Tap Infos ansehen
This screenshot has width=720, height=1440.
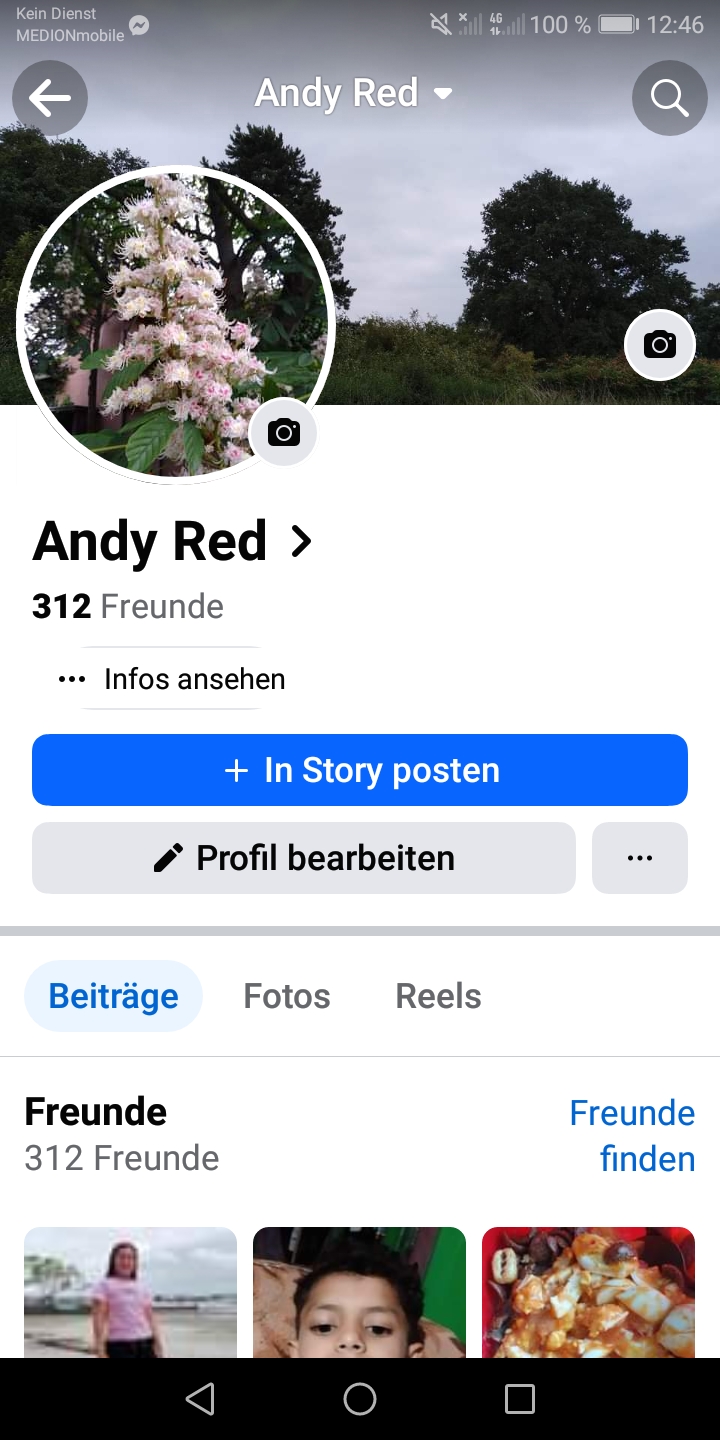(171, 679)
